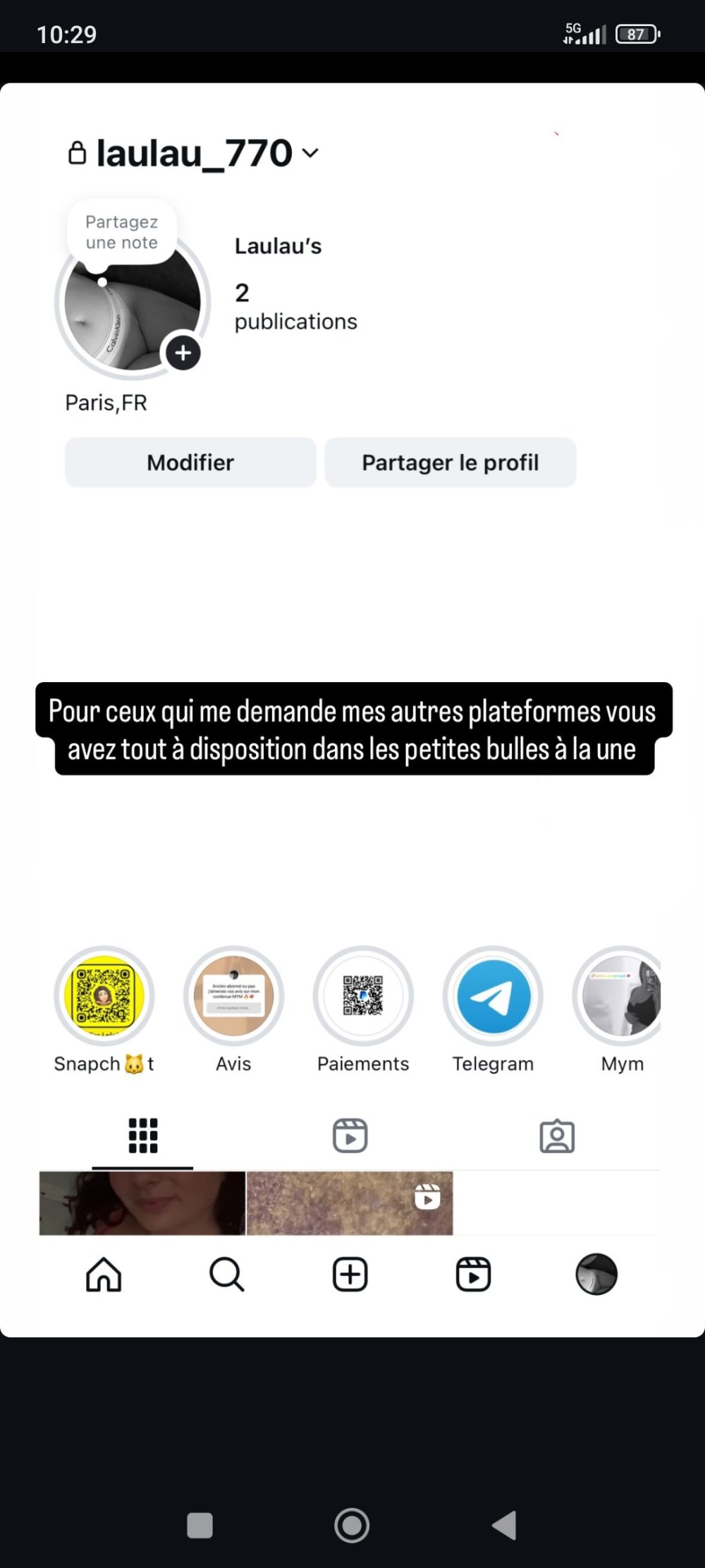Open the Paiements QR code highlight
The image size is (705, 1568).
pos(362,997)
